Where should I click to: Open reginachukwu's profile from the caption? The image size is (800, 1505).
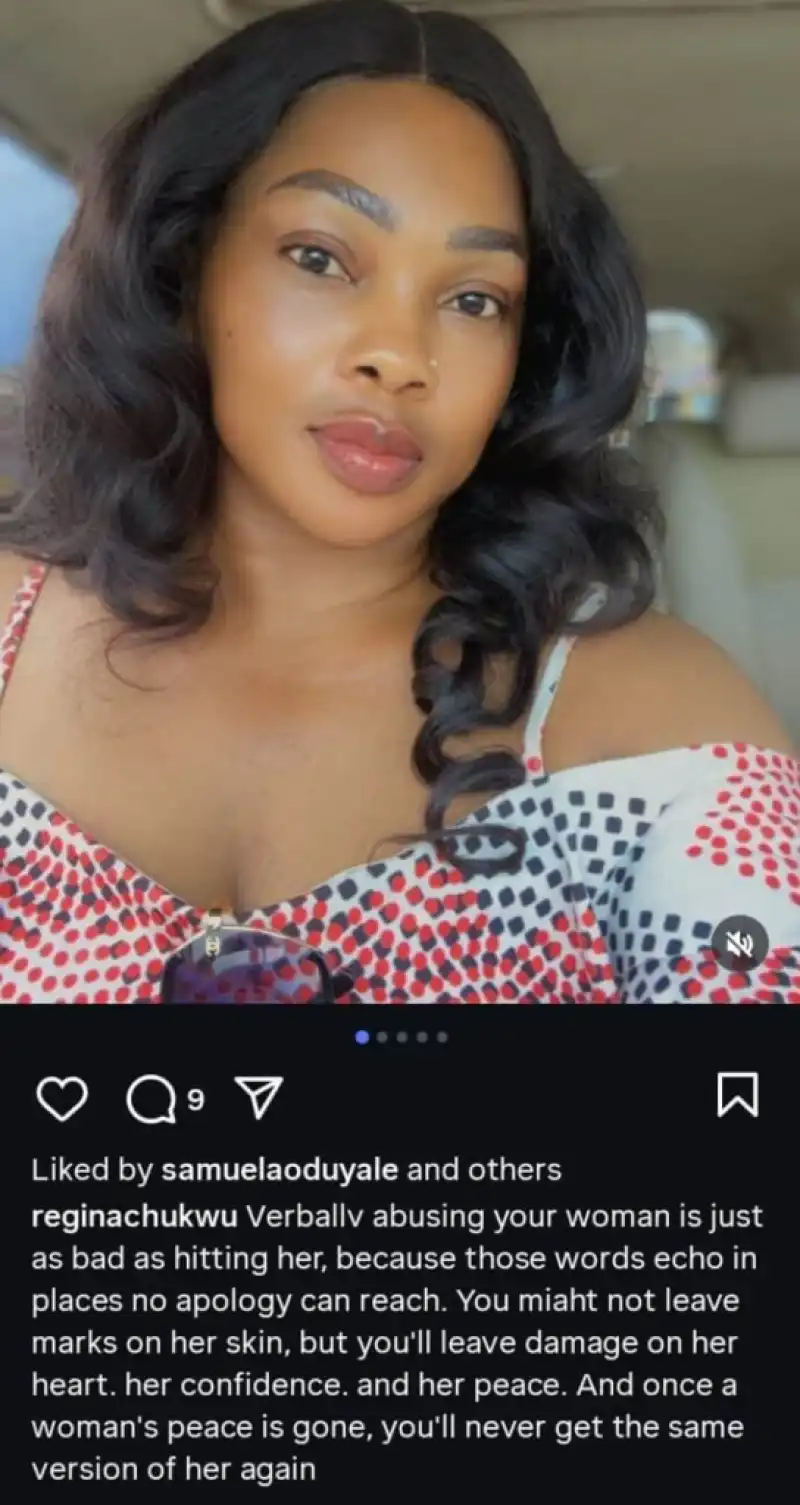(x=133, y=1217)
